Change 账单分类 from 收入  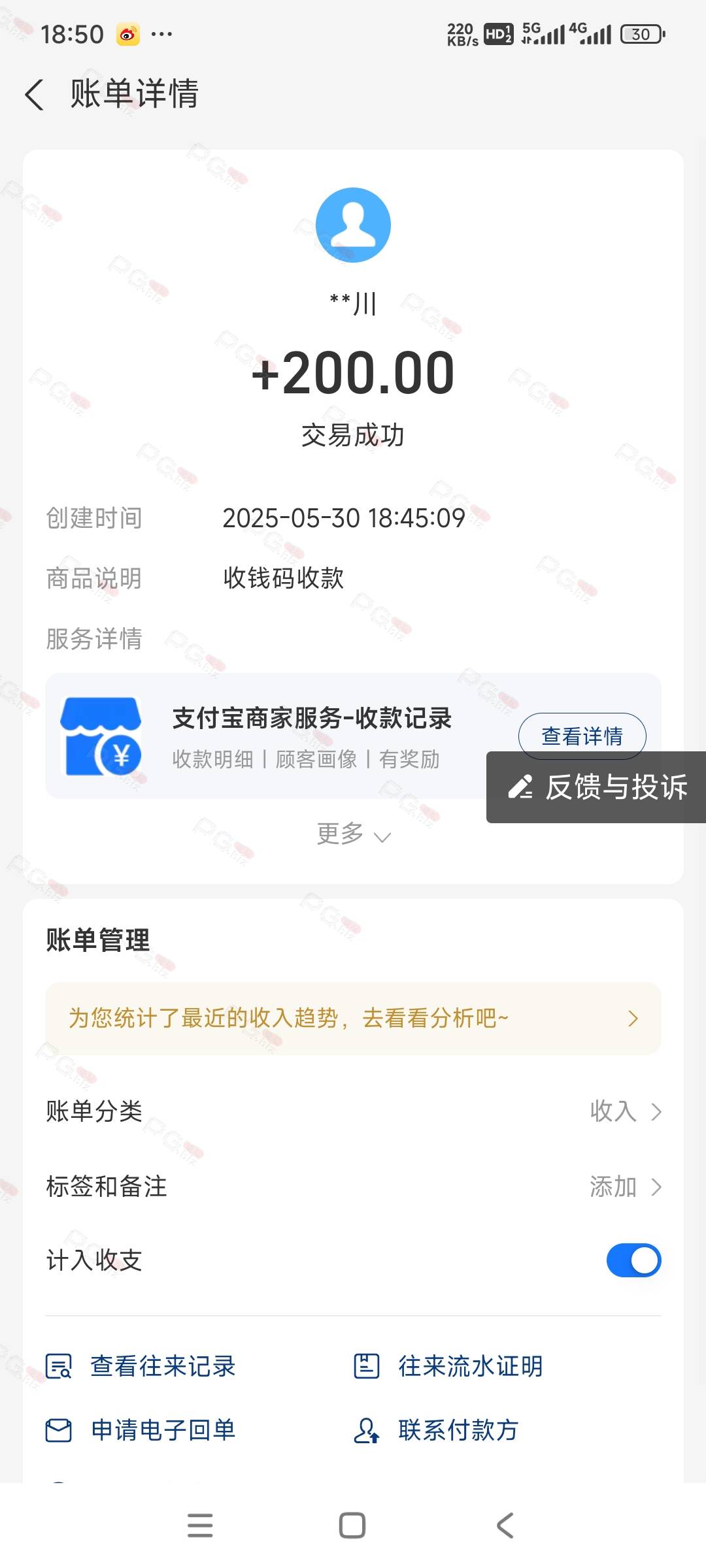(x=353, y=1111)
